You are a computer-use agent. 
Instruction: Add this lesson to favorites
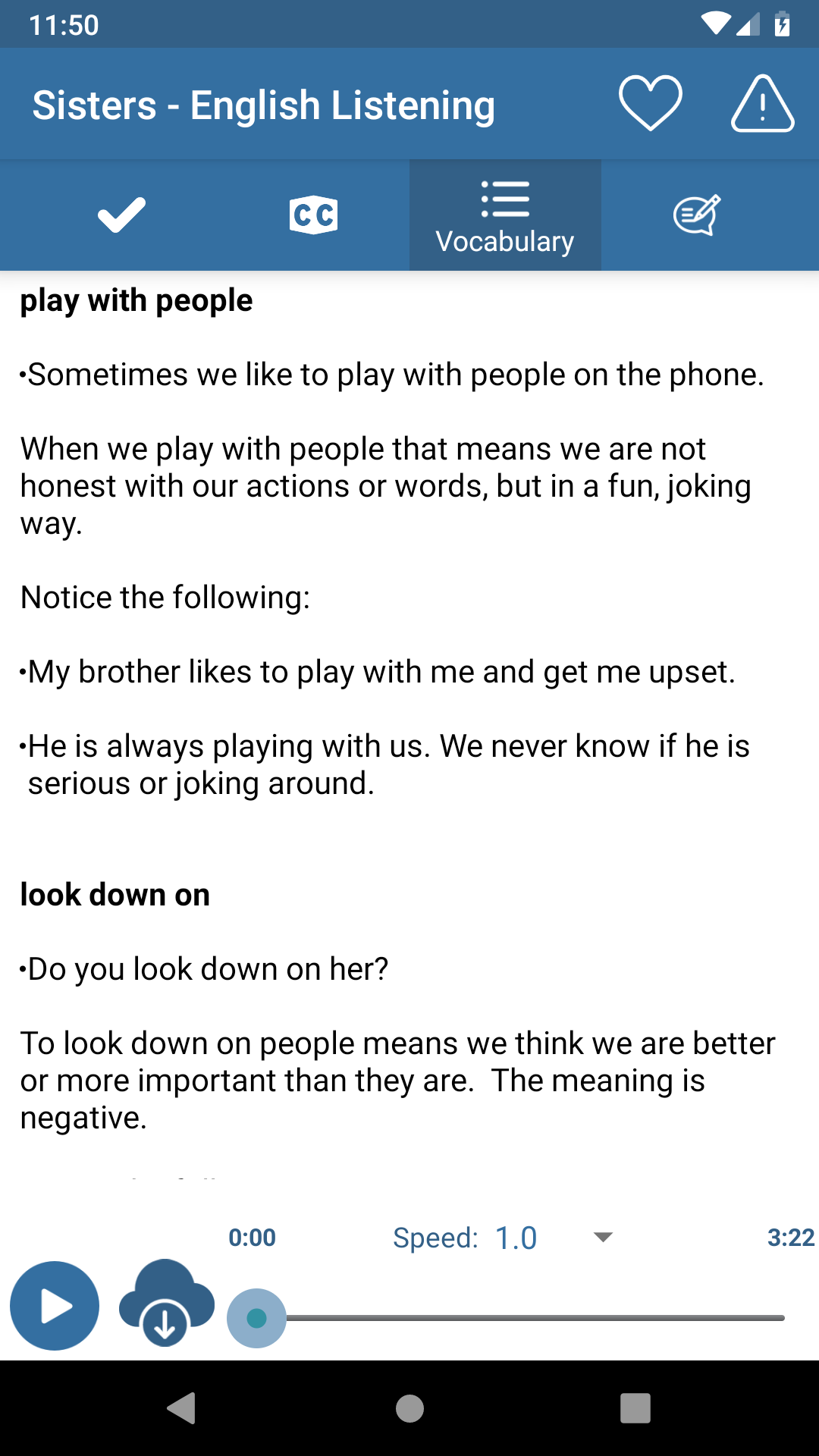(x=650, y=104)
